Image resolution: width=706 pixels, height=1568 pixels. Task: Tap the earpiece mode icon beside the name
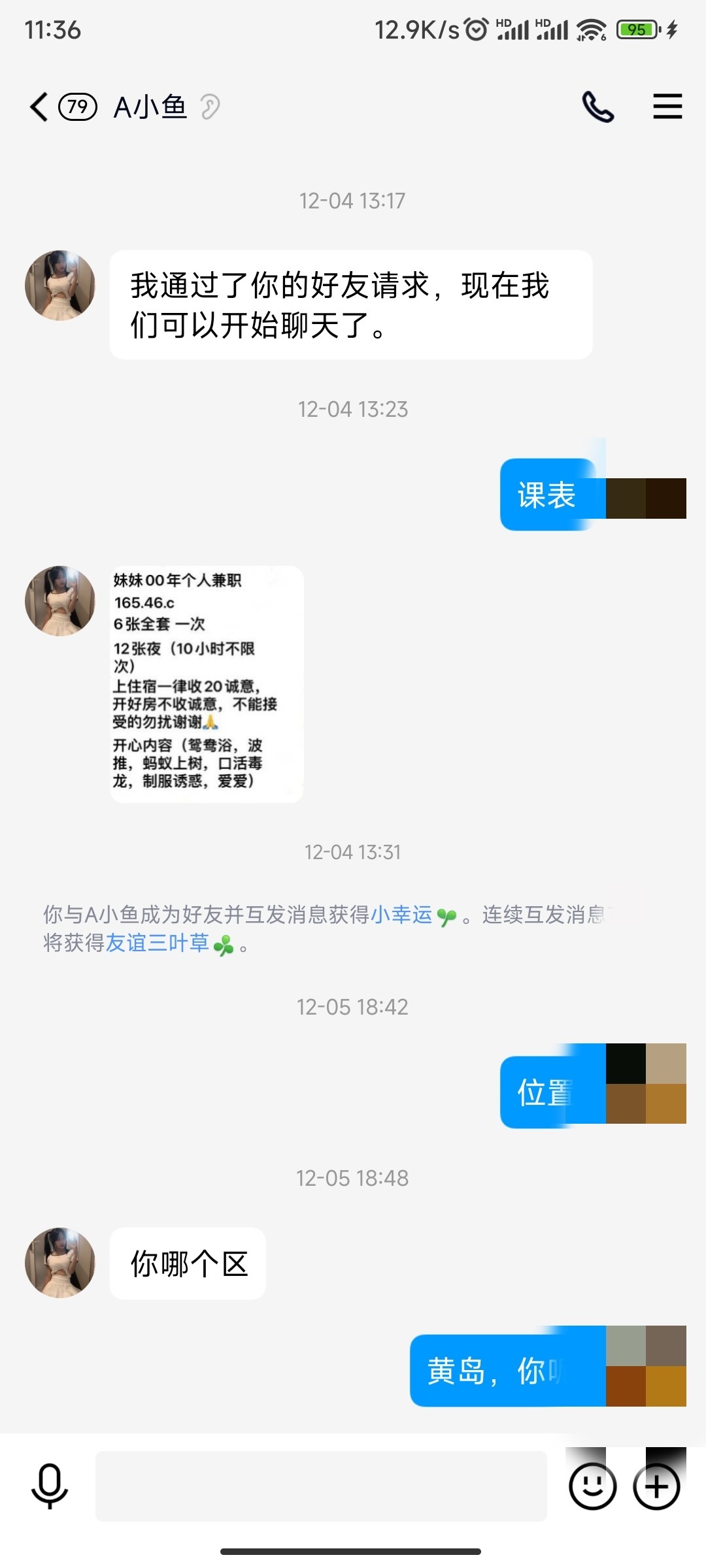(210, 106)
